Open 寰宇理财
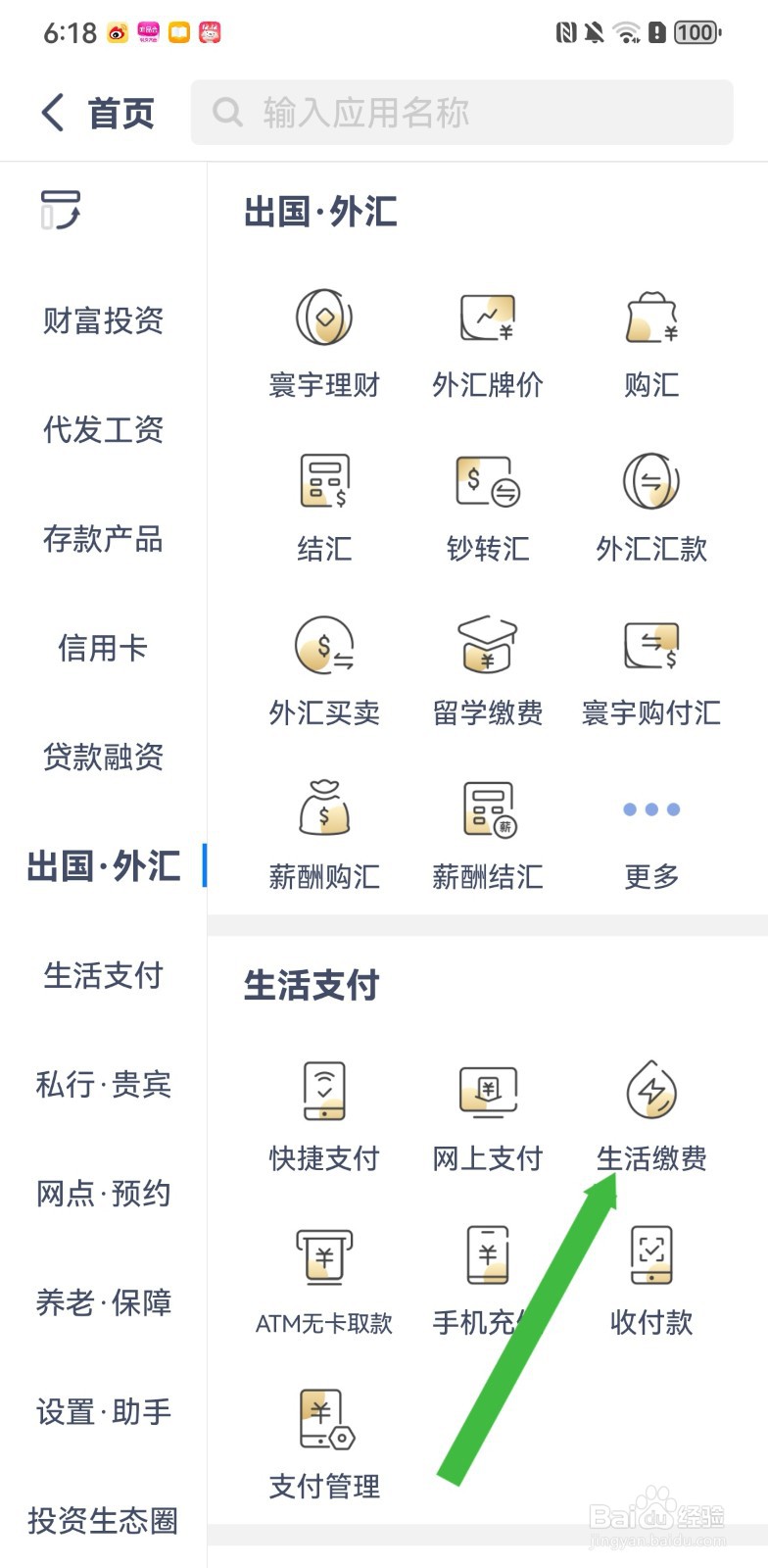The height and width of the screenshot is (1568, 768). pos(324,343)
